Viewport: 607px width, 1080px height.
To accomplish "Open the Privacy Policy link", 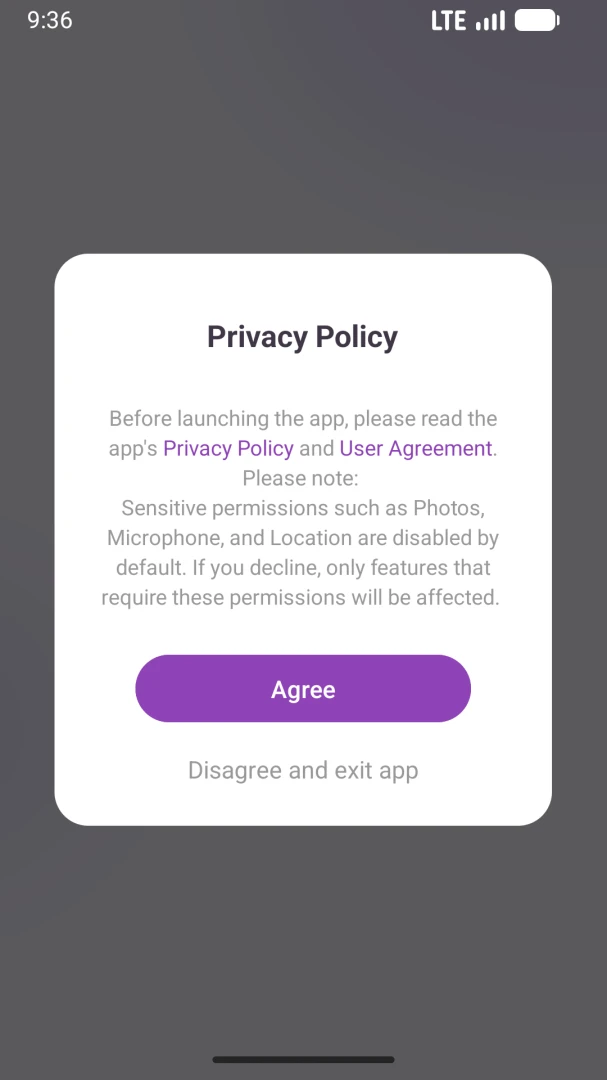I will (228, 448).
